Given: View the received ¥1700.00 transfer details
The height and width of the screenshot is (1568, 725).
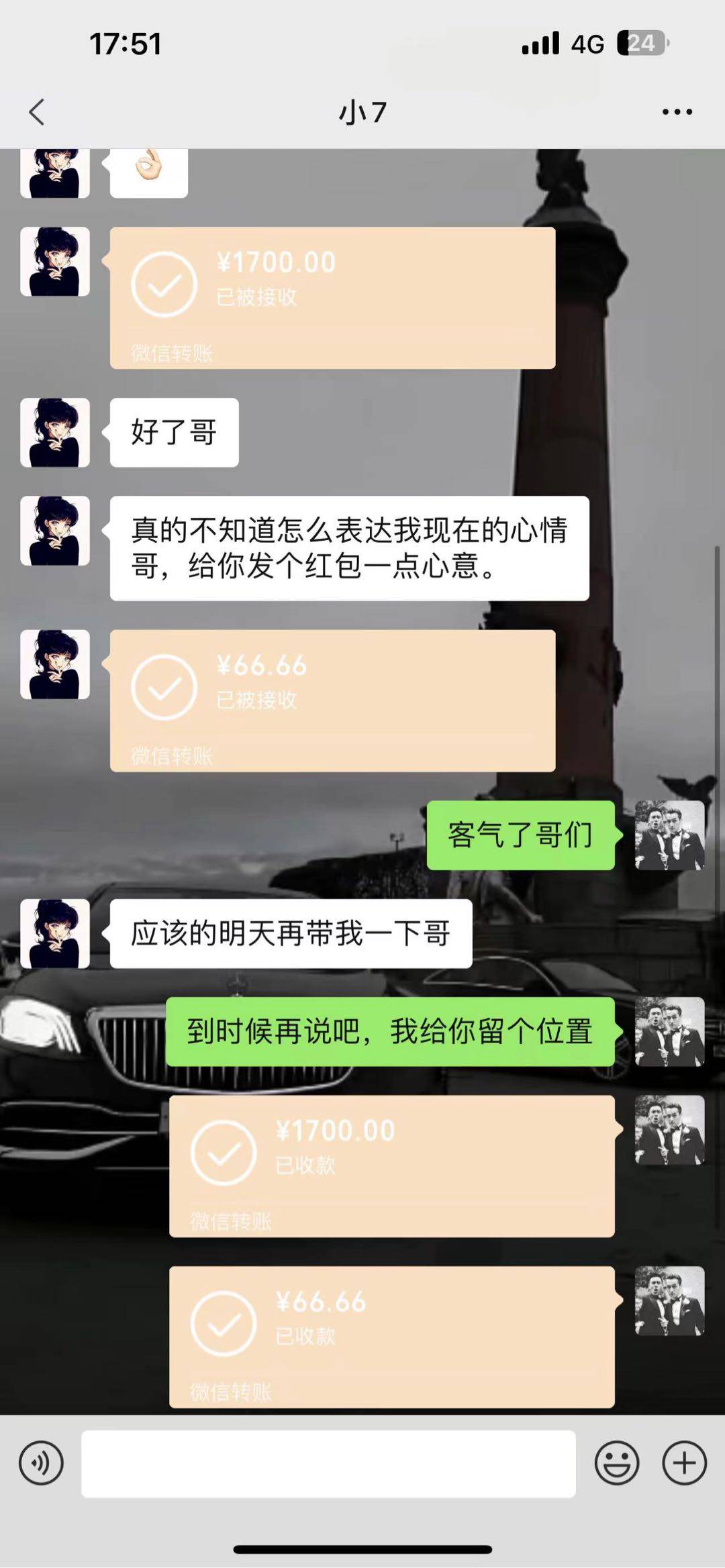Looking at the screenshot, I should pos(391,1166).
